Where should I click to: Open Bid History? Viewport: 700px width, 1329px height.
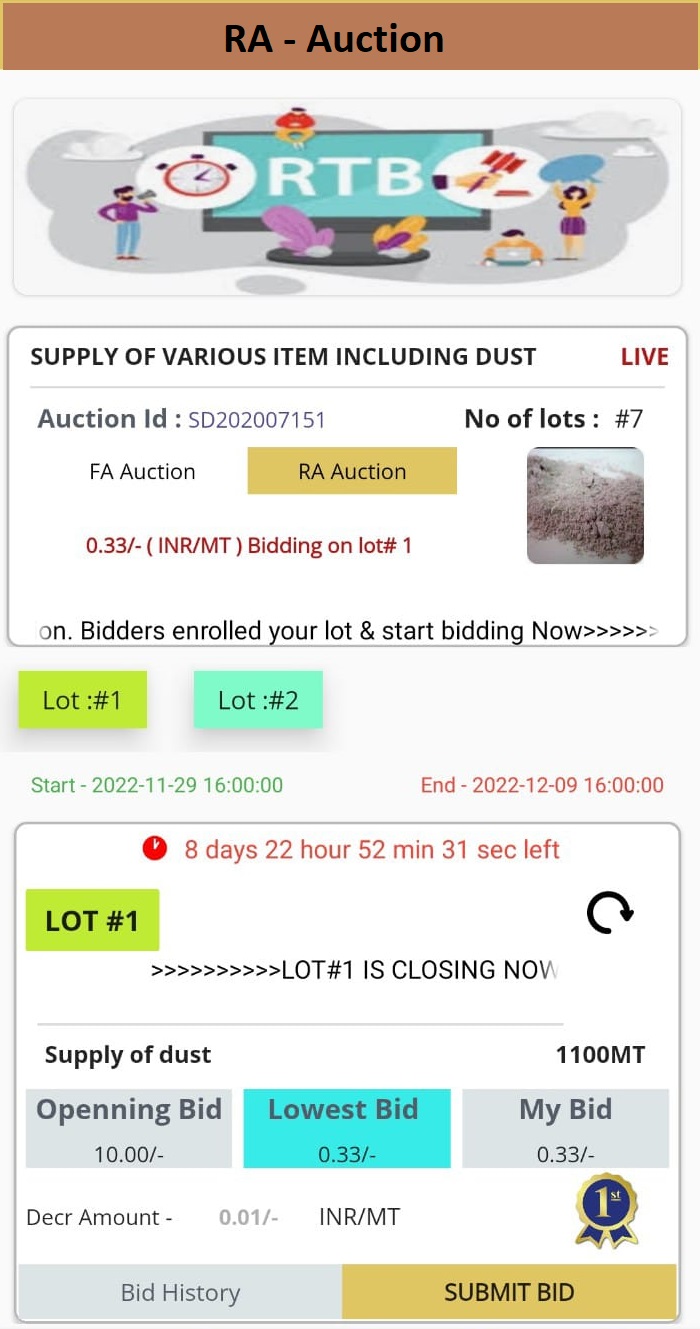point(180,1292)
